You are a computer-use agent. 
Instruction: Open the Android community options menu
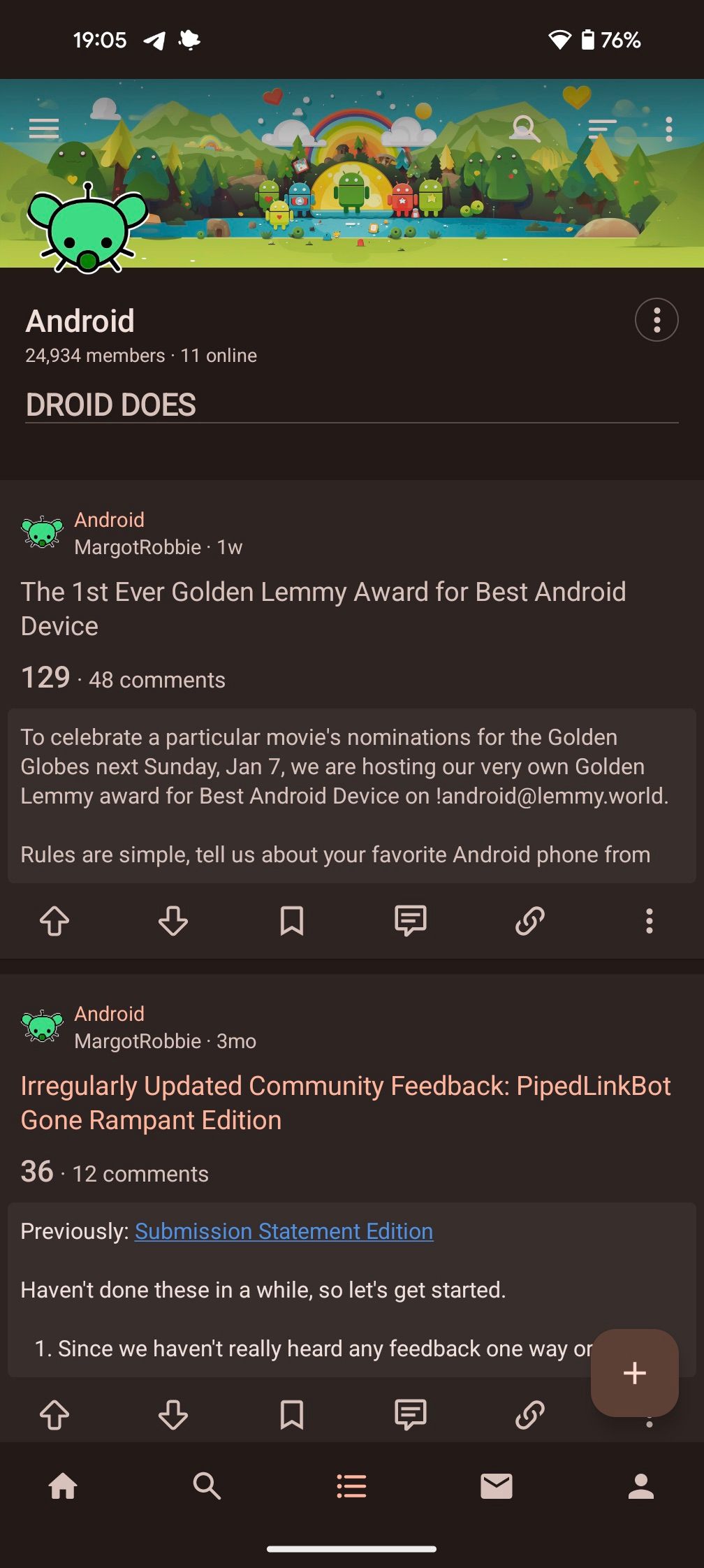tap(657, 320)
